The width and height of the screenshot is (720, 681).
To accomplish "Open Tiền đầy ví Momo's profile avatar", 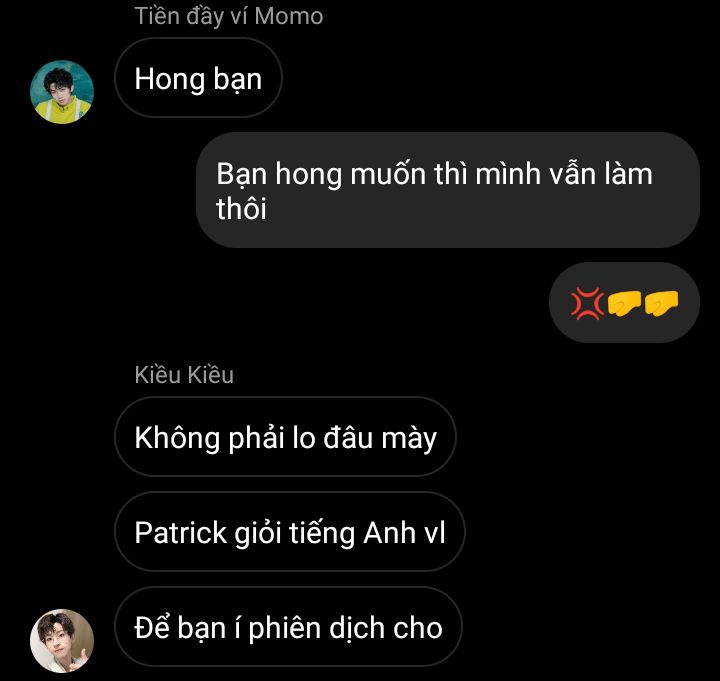I will click(x=62, y=91).
